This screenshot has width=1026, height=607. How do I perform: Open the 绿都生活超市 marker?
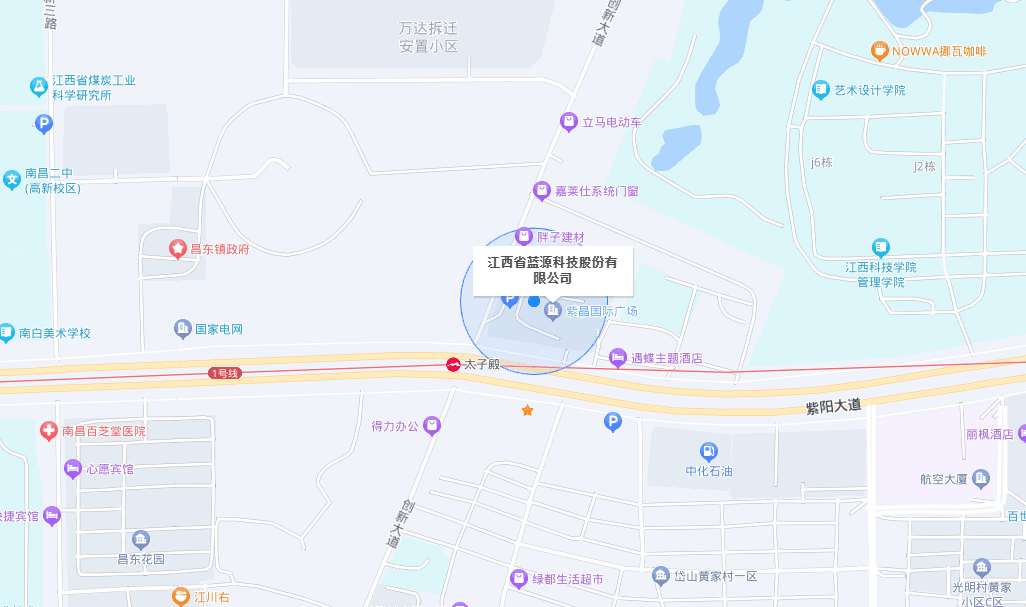pyautogui.click(x=518, y=579)
